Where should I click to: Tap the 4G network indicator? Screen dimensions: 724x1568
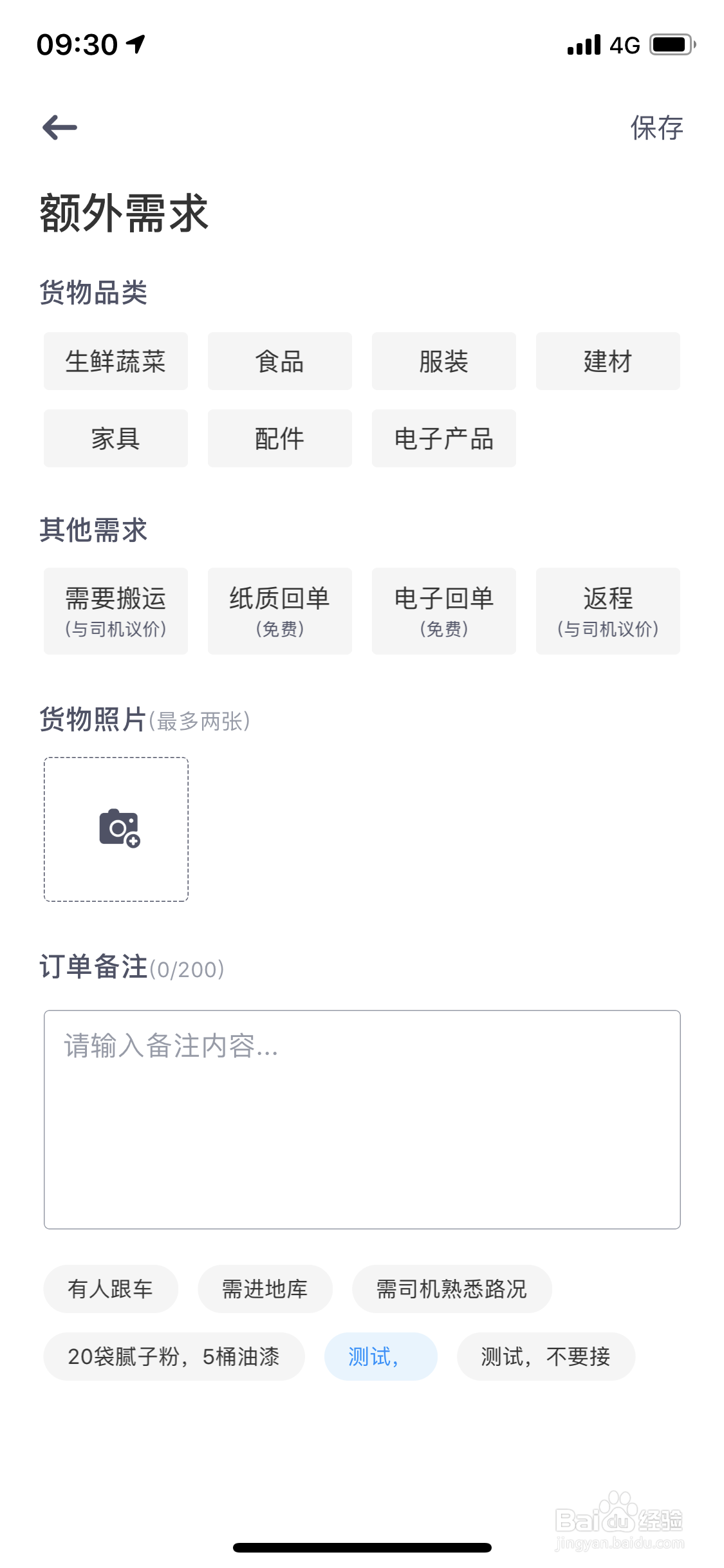(623, 45)
